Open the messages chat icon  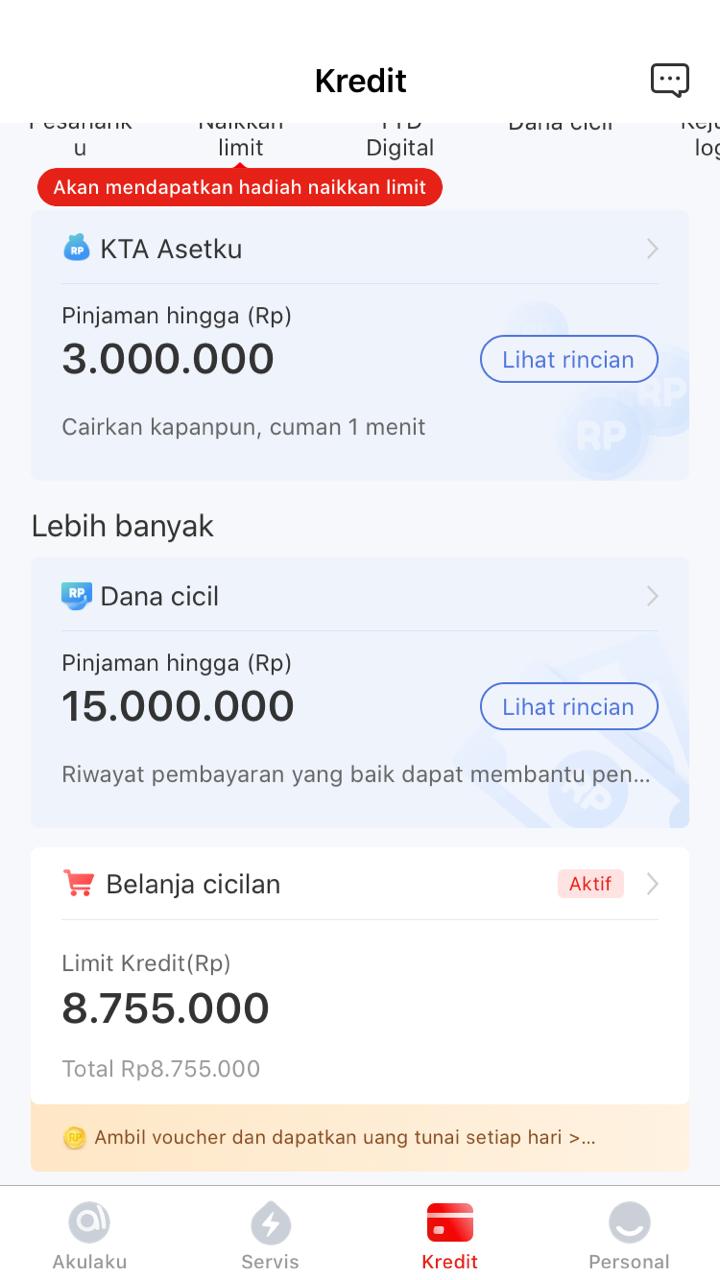[x=669, y=80]
